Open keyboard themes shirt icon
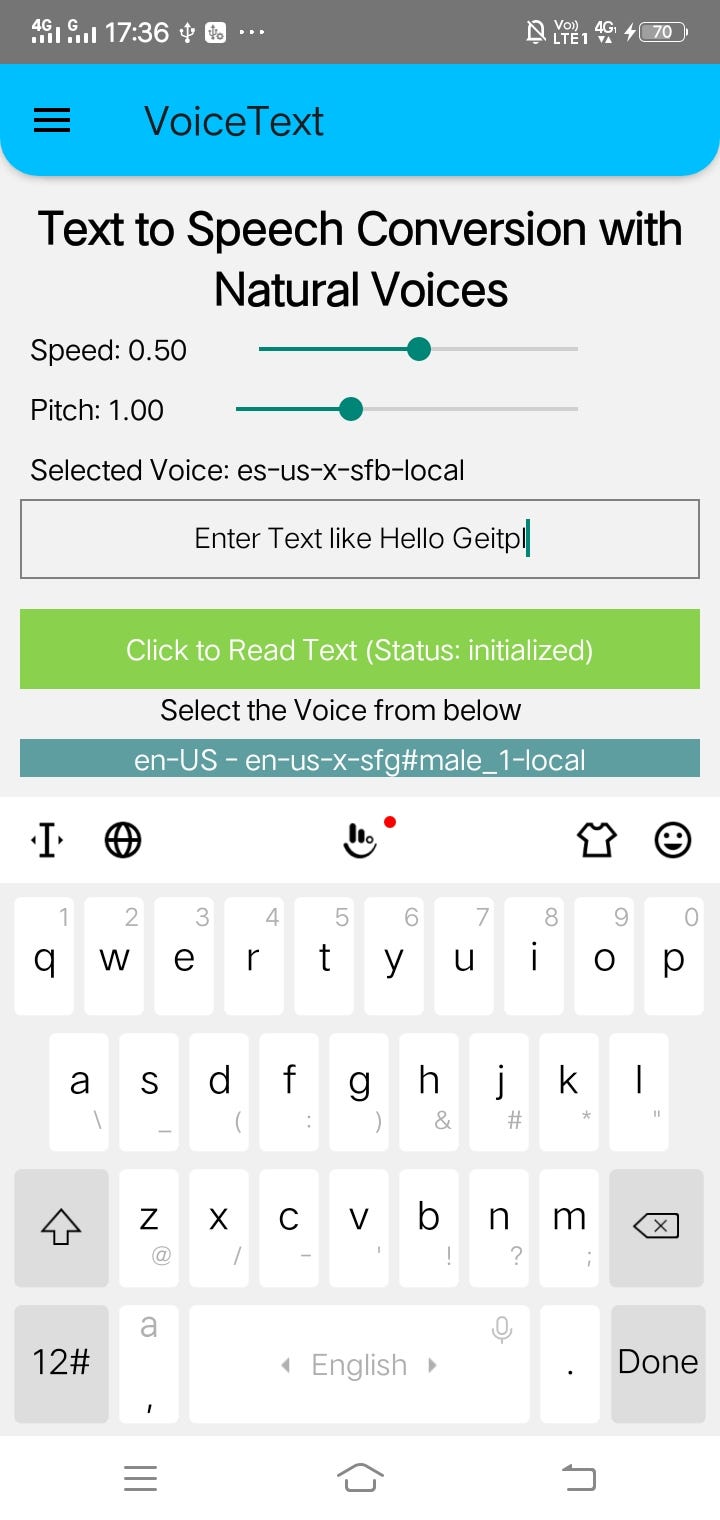The width and height of the screenshot is (720, 1520). (597, 841)
